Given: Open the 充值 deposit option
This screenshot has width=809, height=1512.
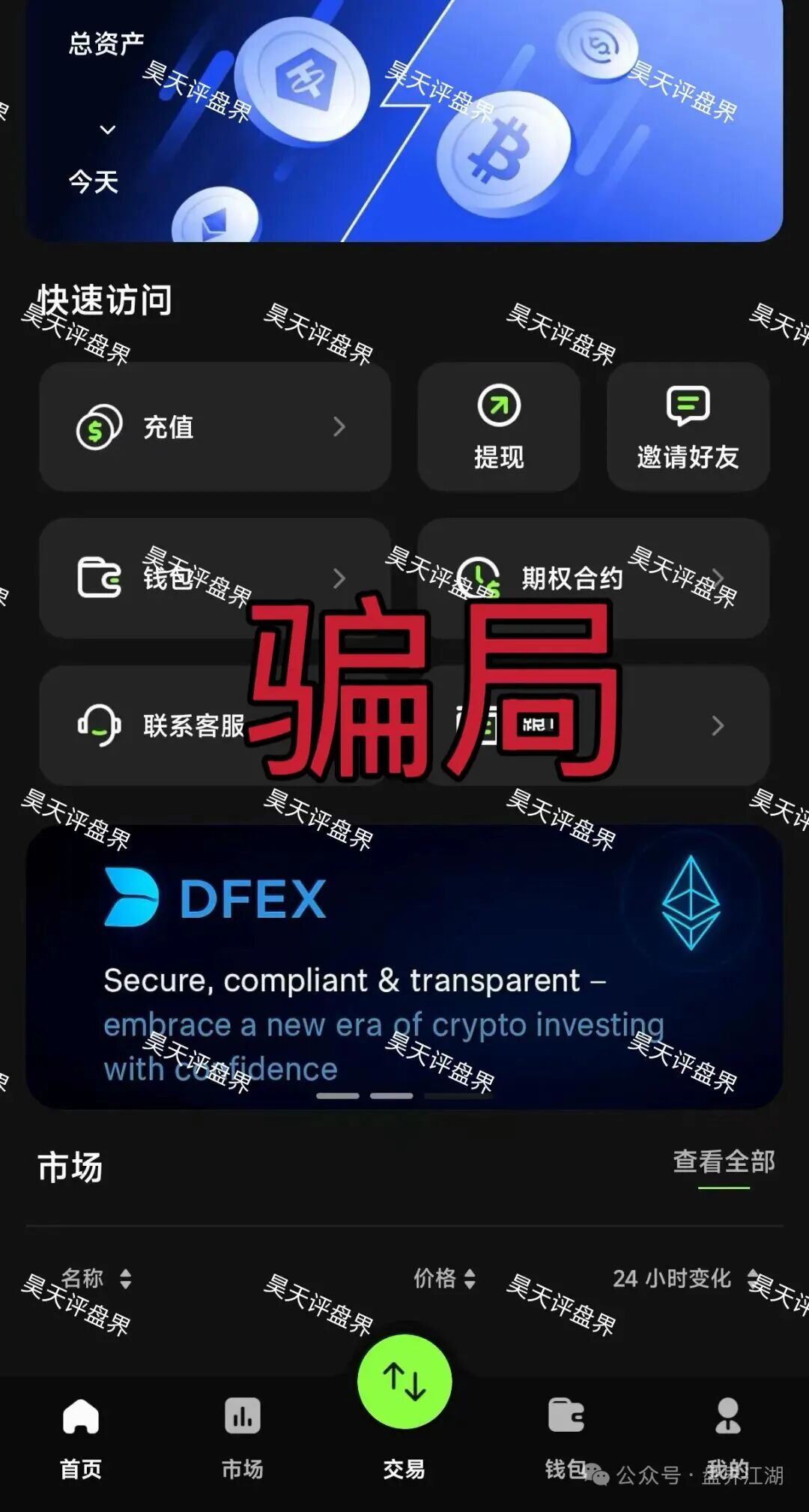Looking at the screenshot, I should 215,427.
